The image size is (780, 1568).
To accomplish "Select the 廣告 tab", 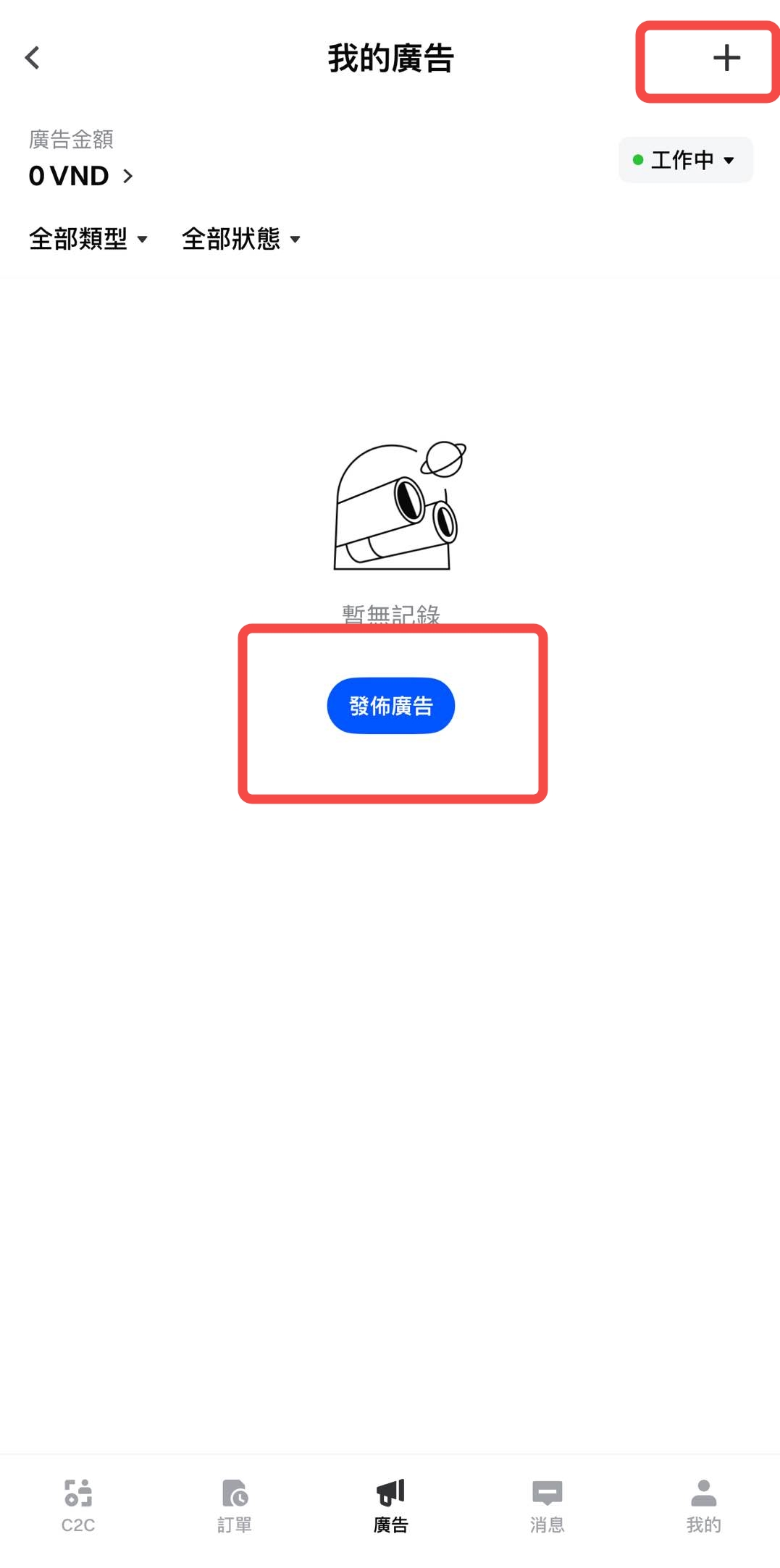I will pyautogui.click(x=390, y=1506).
